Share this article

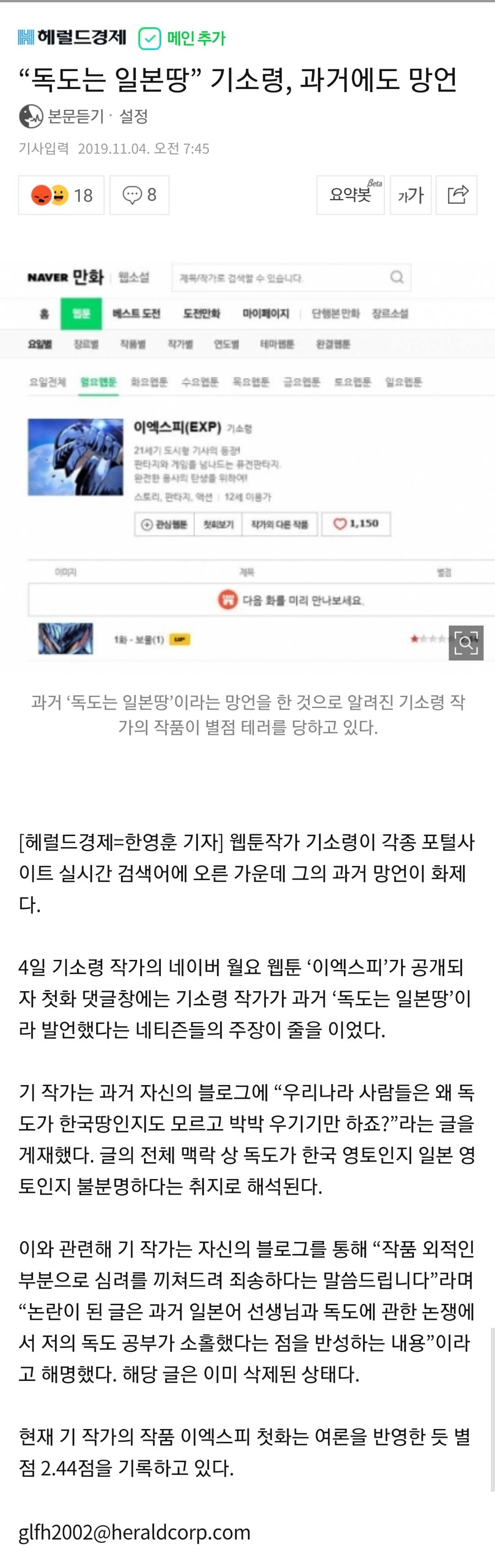pos(457,195)
